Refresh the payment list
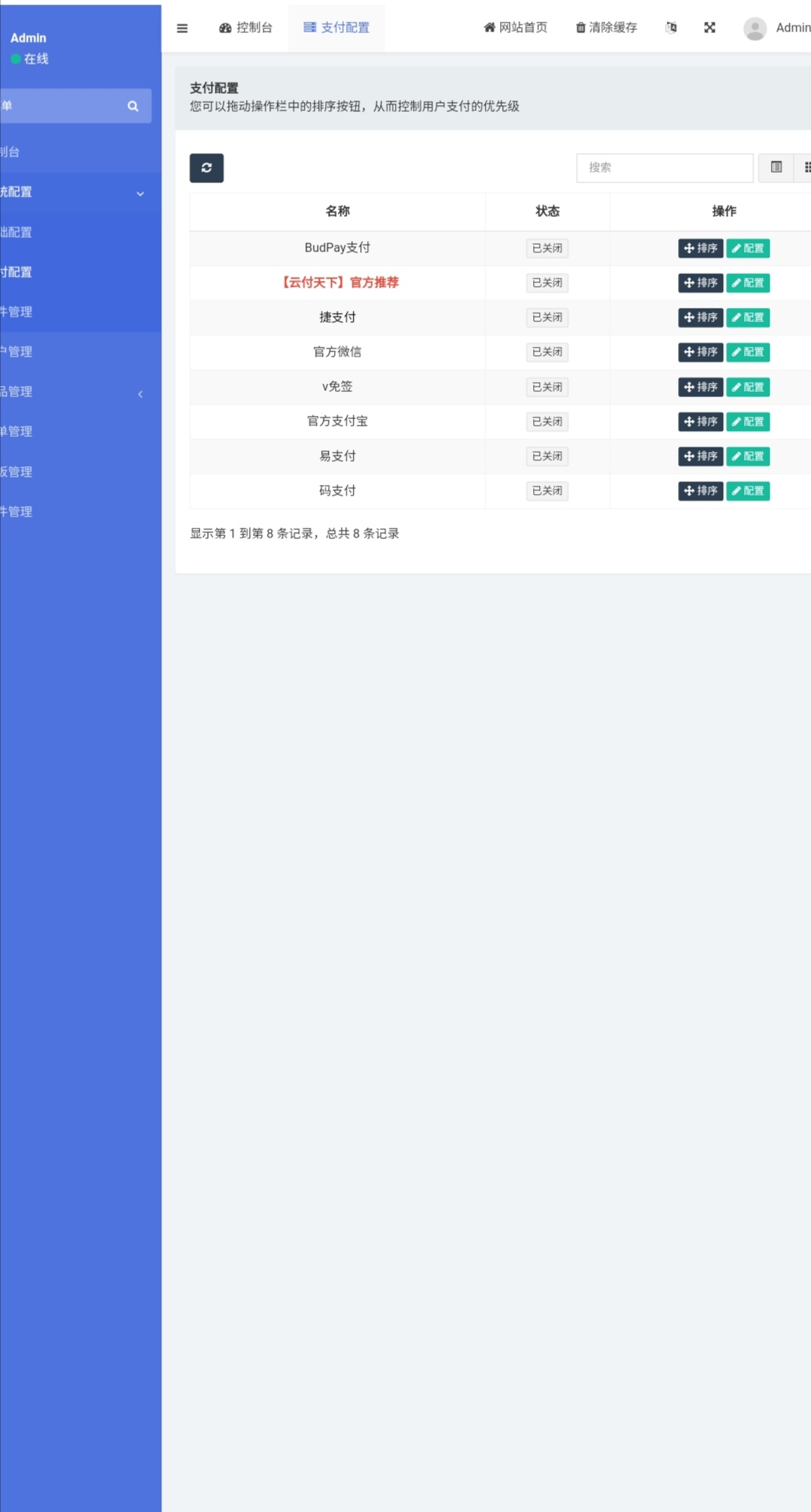The image size is (811, 1512). [x=207, y=168]
